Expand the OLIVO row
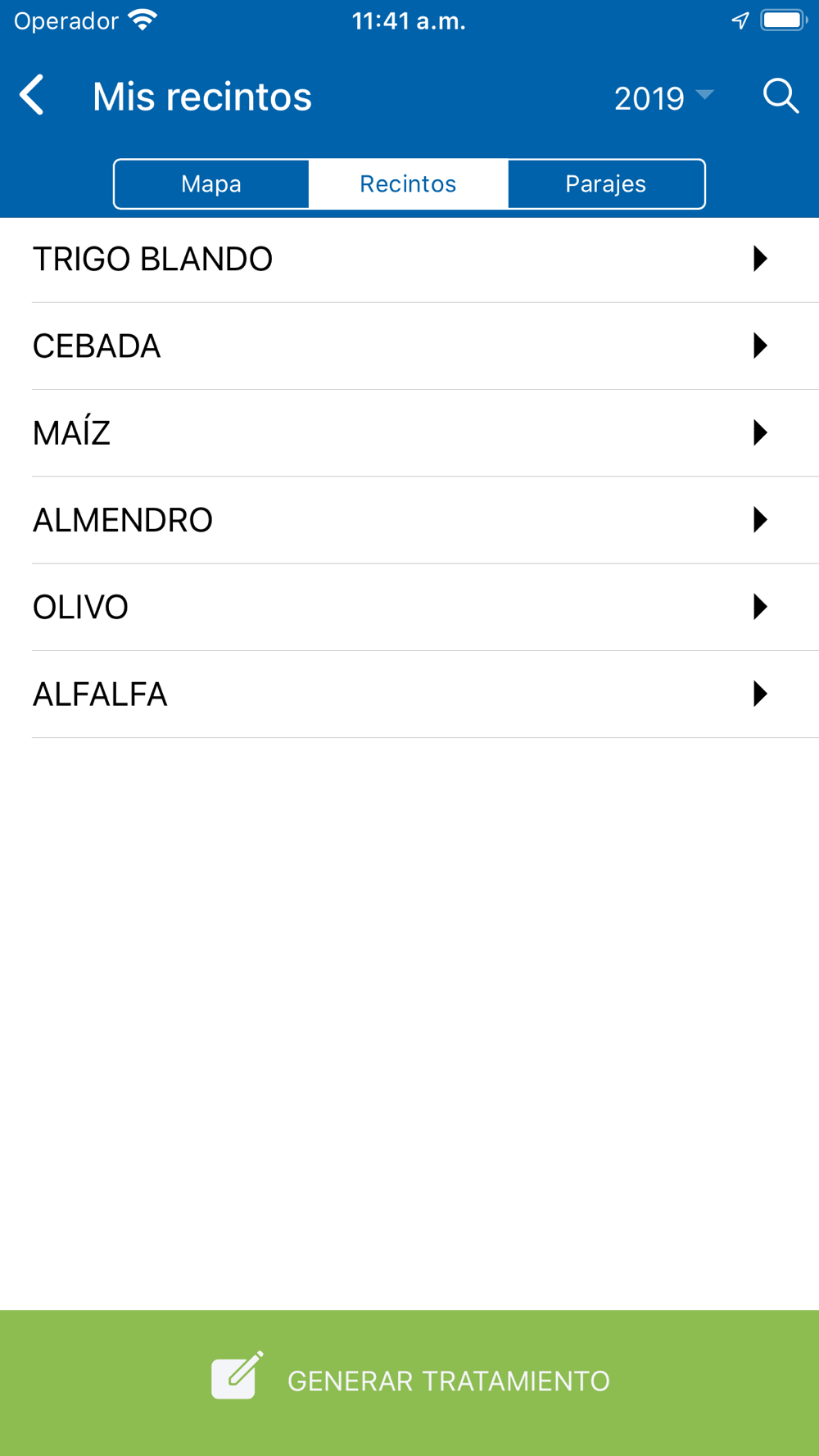This screenshot has width=819, height=1456. (409, 607)
